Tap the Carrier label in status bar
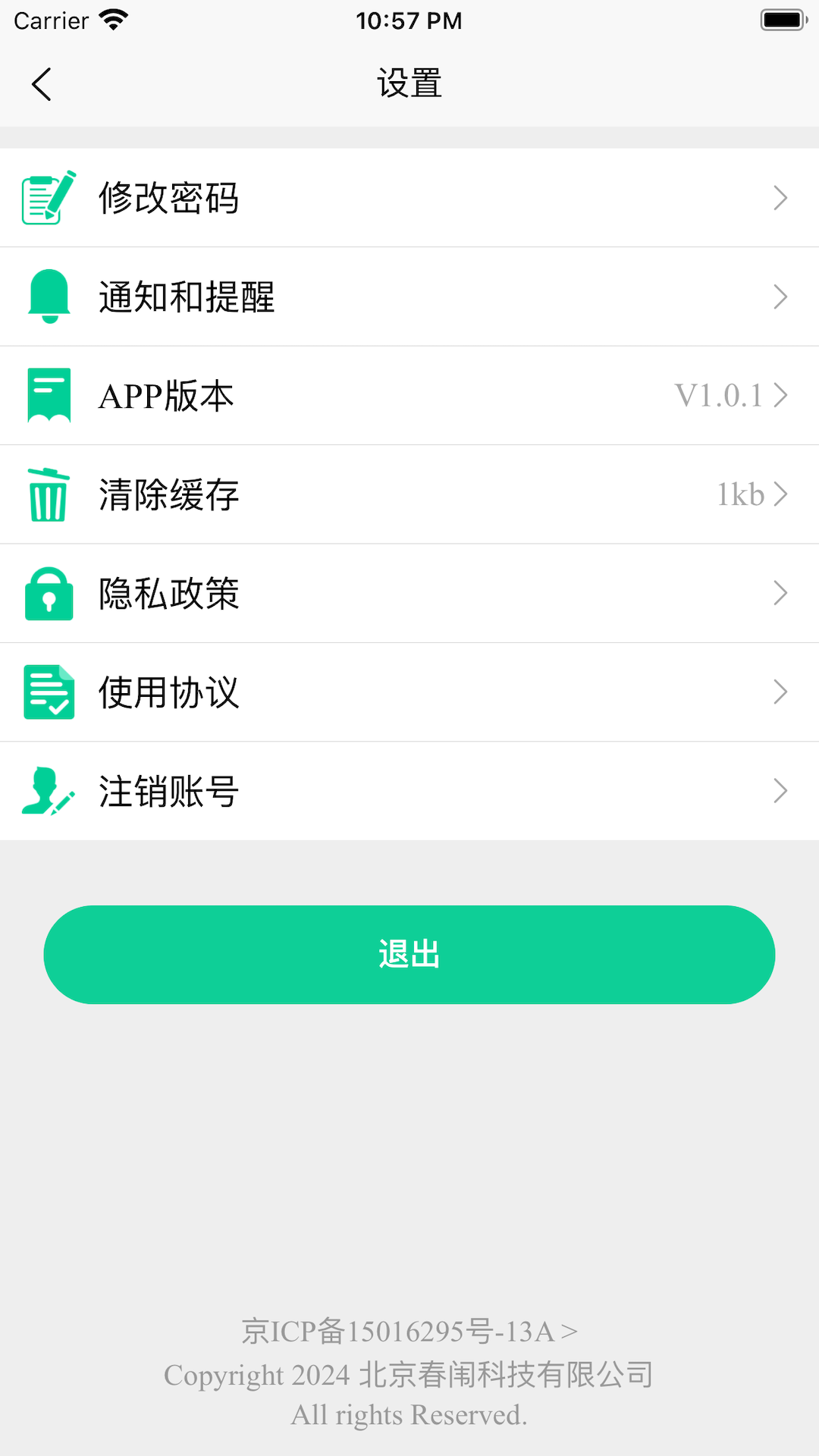Image resolution: width=819 pixels, height=1456 pixels. pos(51,20)
